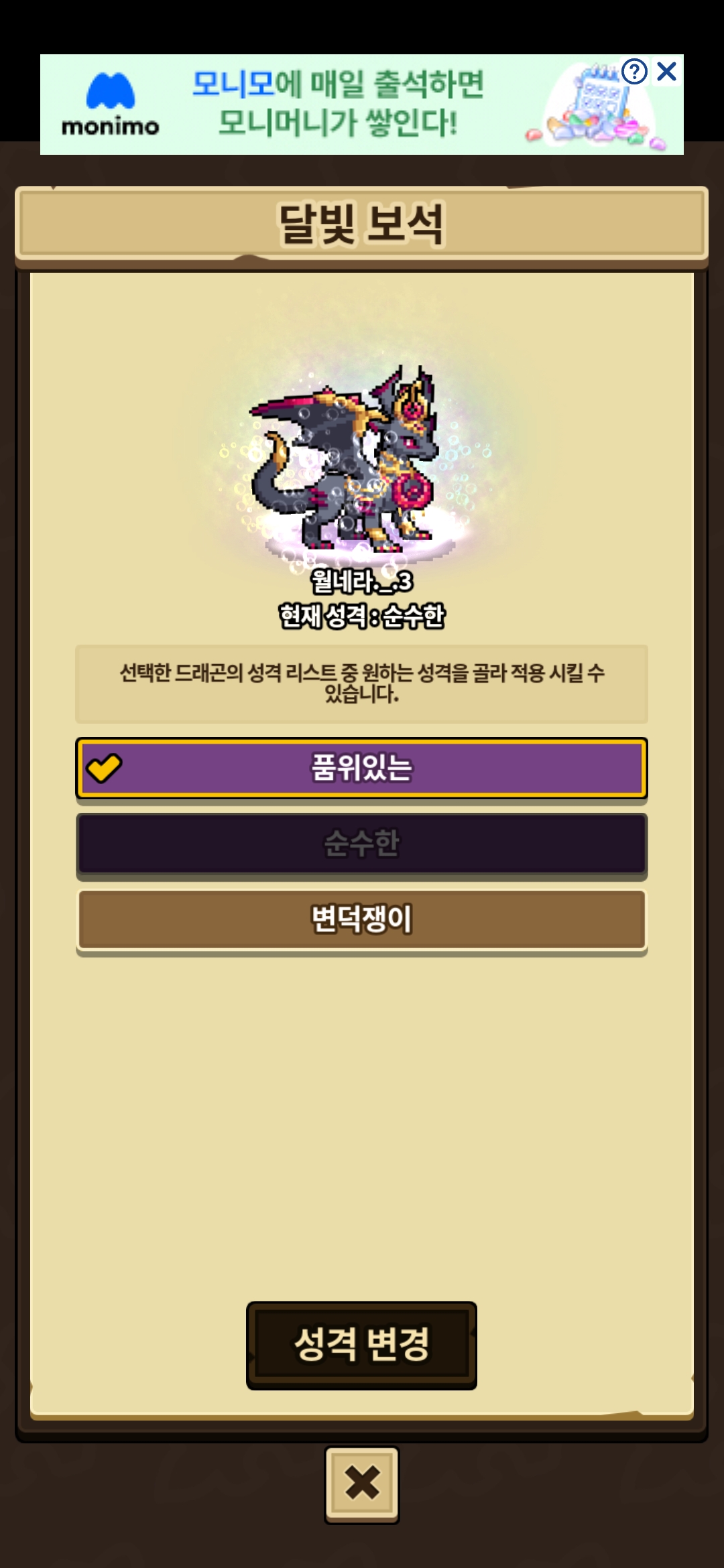Select the 품위있는 personality option
Image resolution: width=724 pixels, height=1568 pixels.
(x=361, y=768)
